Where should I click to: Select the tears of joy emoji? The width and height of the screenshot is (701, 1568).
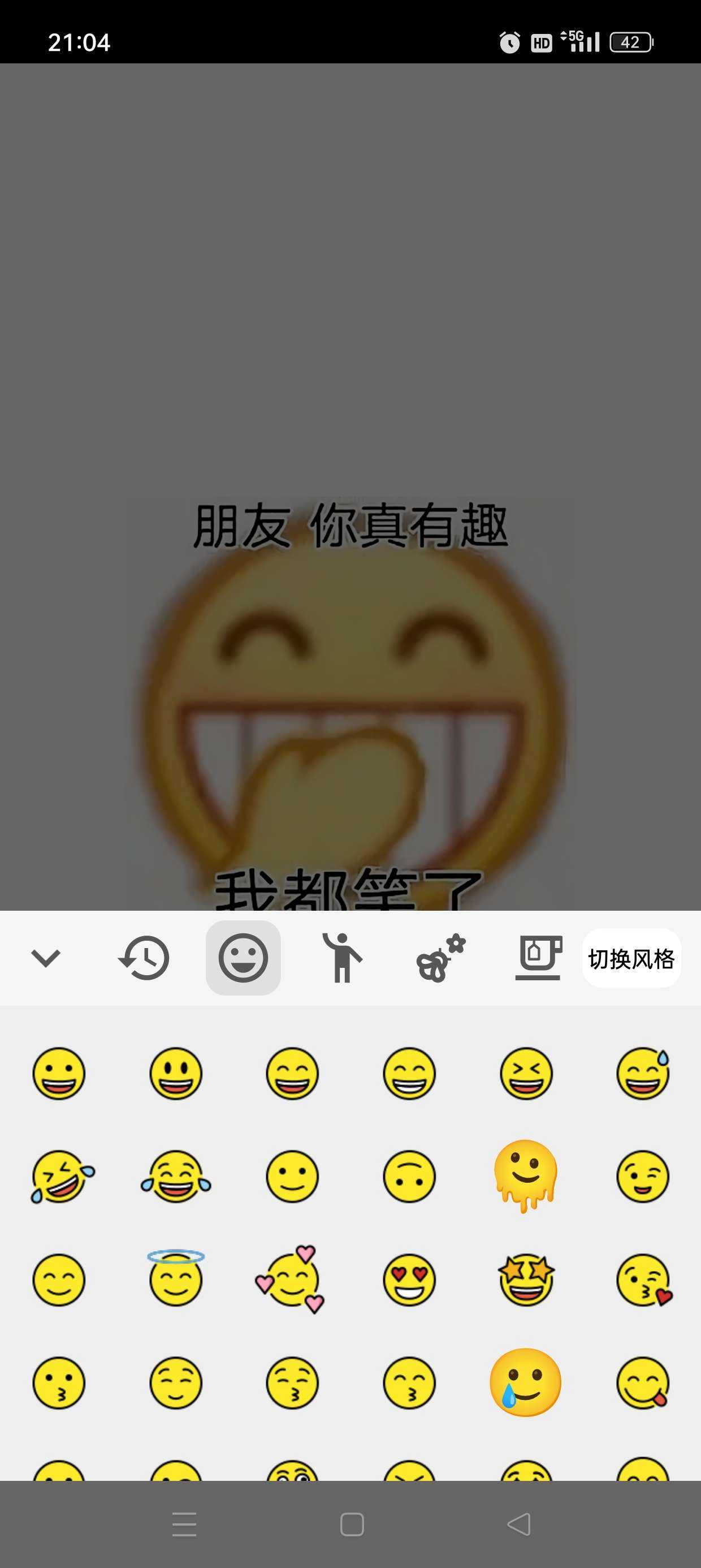176,1176
